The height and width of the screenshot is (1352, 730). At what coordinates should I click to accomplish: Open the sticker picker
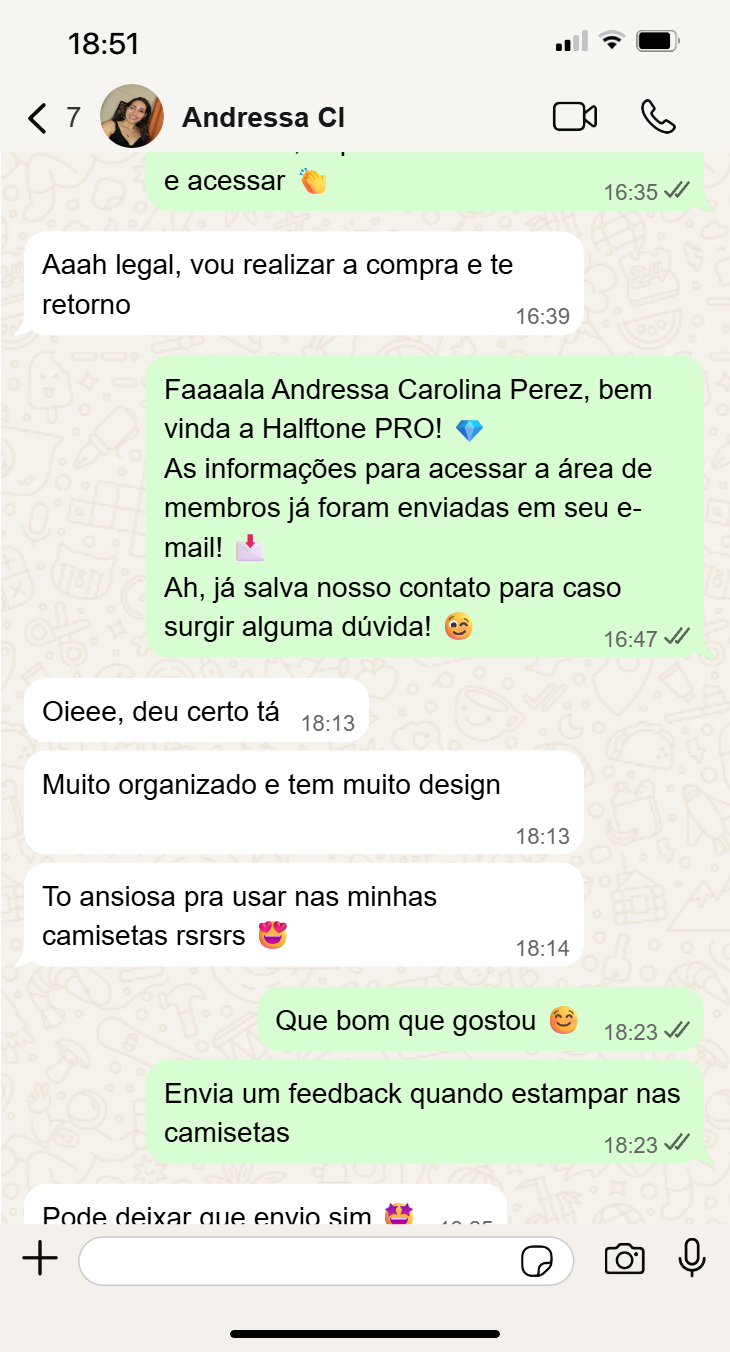click(538, 1261)
